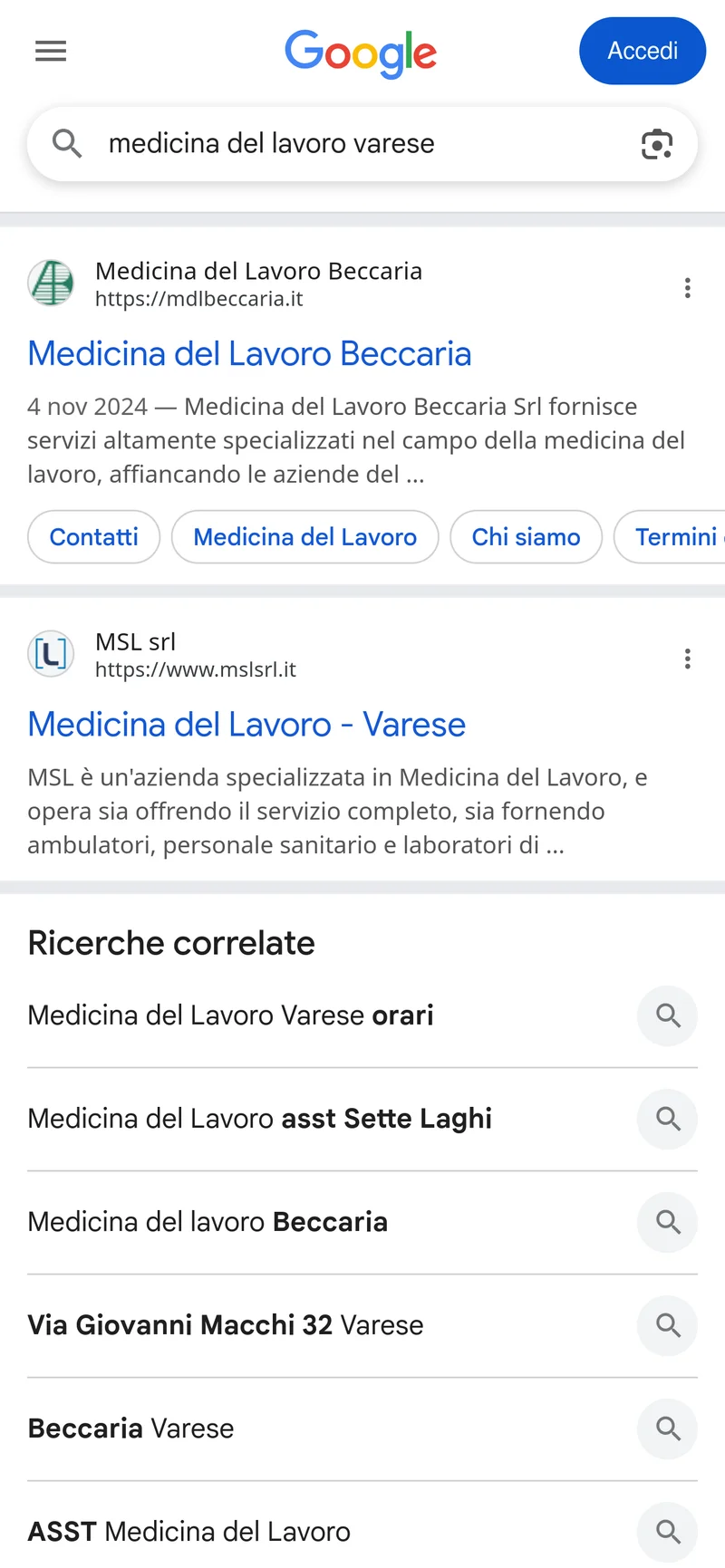Select the 'Chi siamo' sitelink chip

(x=526, y=537)
